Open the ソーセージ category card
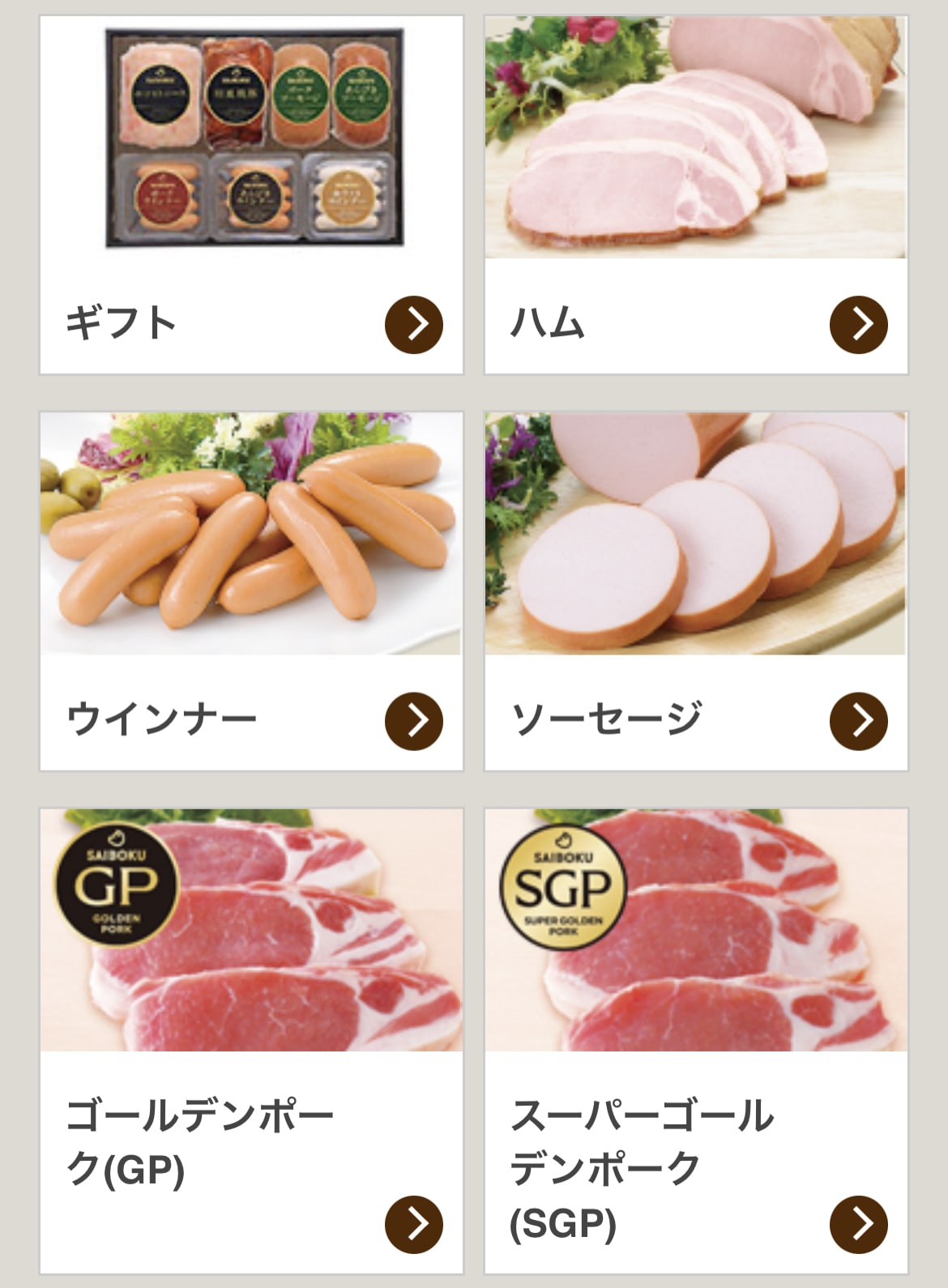This screenshot has height=1288, width=948. pos(695,591)
